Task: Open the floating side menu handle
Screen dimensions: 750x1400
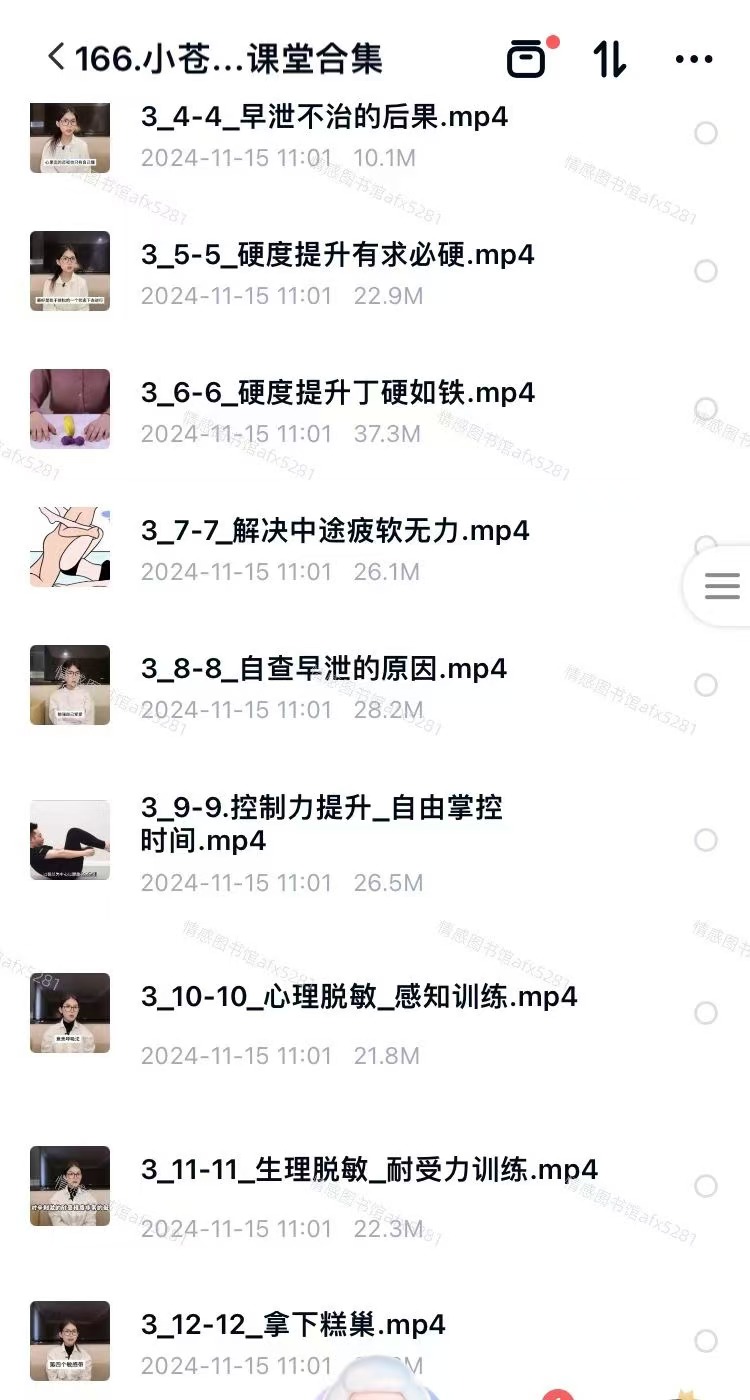Action: point(722,586)
